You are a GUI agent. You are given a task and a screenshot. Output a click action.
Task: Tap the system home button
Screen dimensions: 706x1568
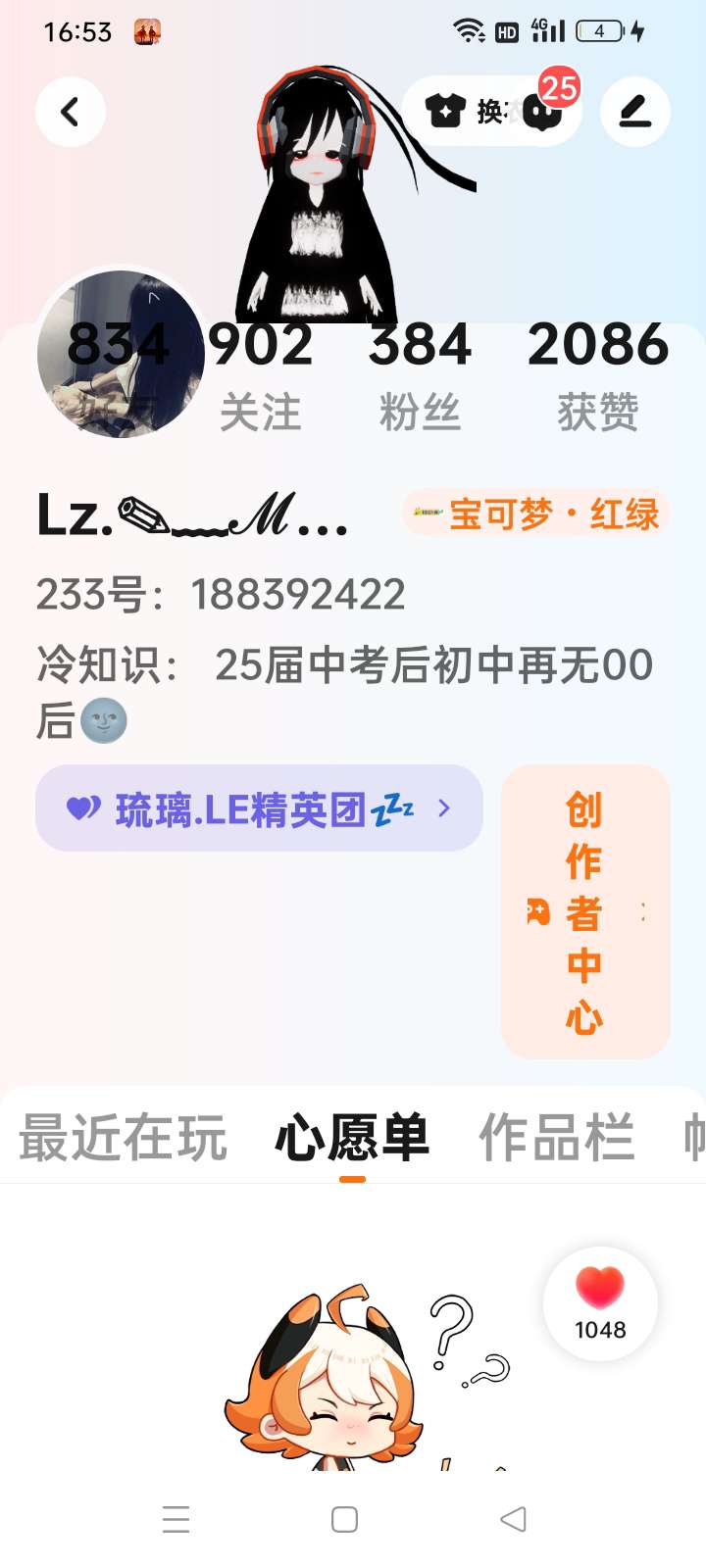(344, 1519)
